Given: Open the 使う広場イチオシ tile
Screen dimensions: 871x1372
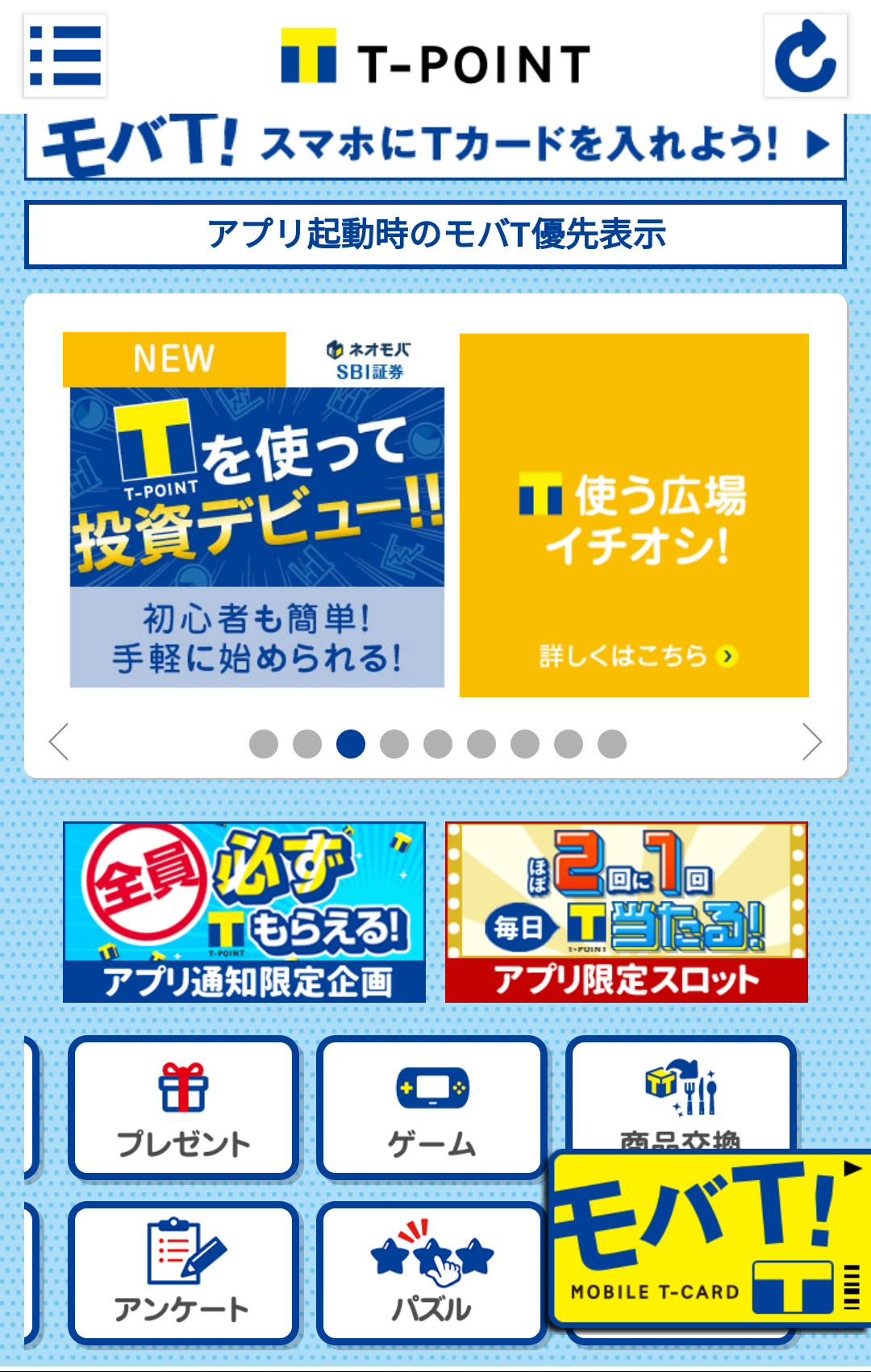Looking at the screenshot, I should click(x=634, y=515).
